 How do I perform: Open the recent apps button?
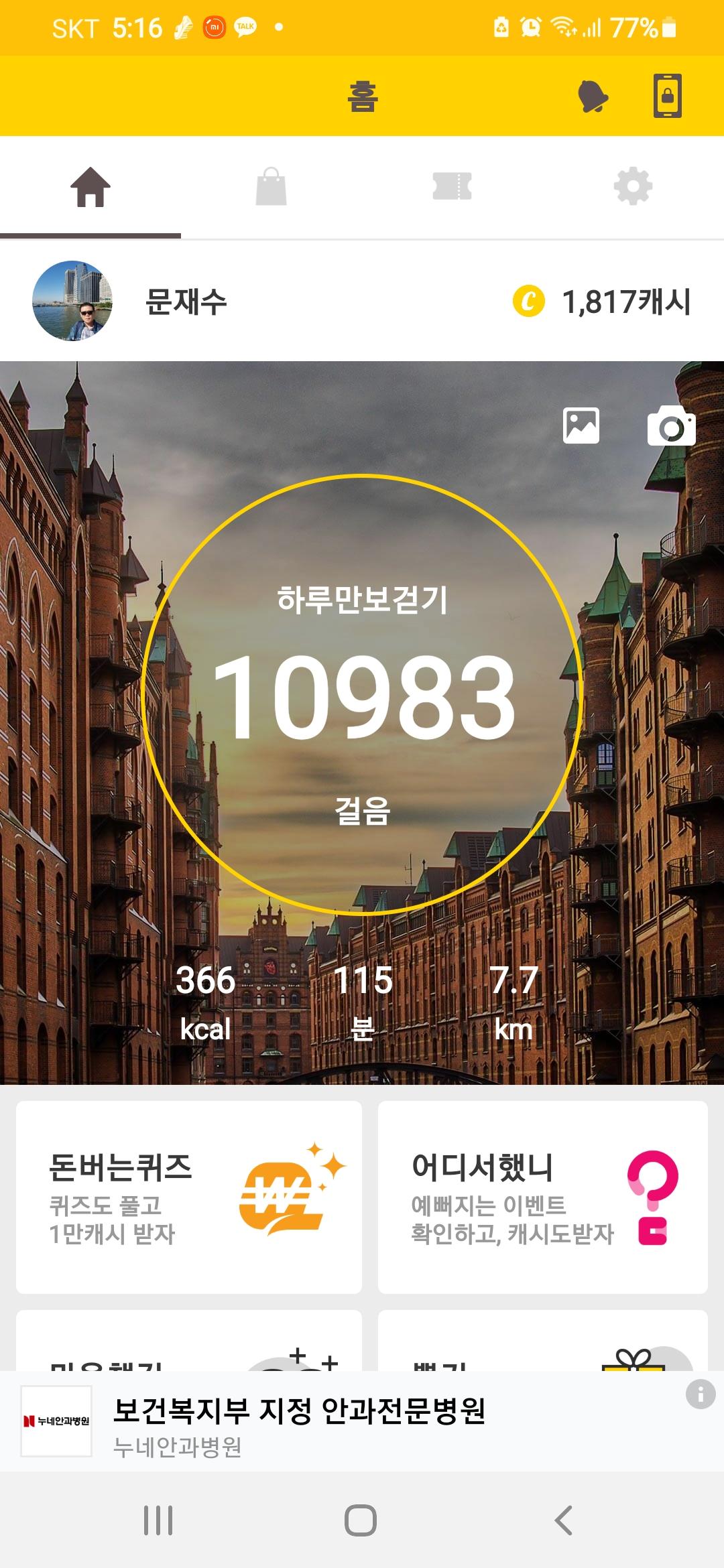158,1520
